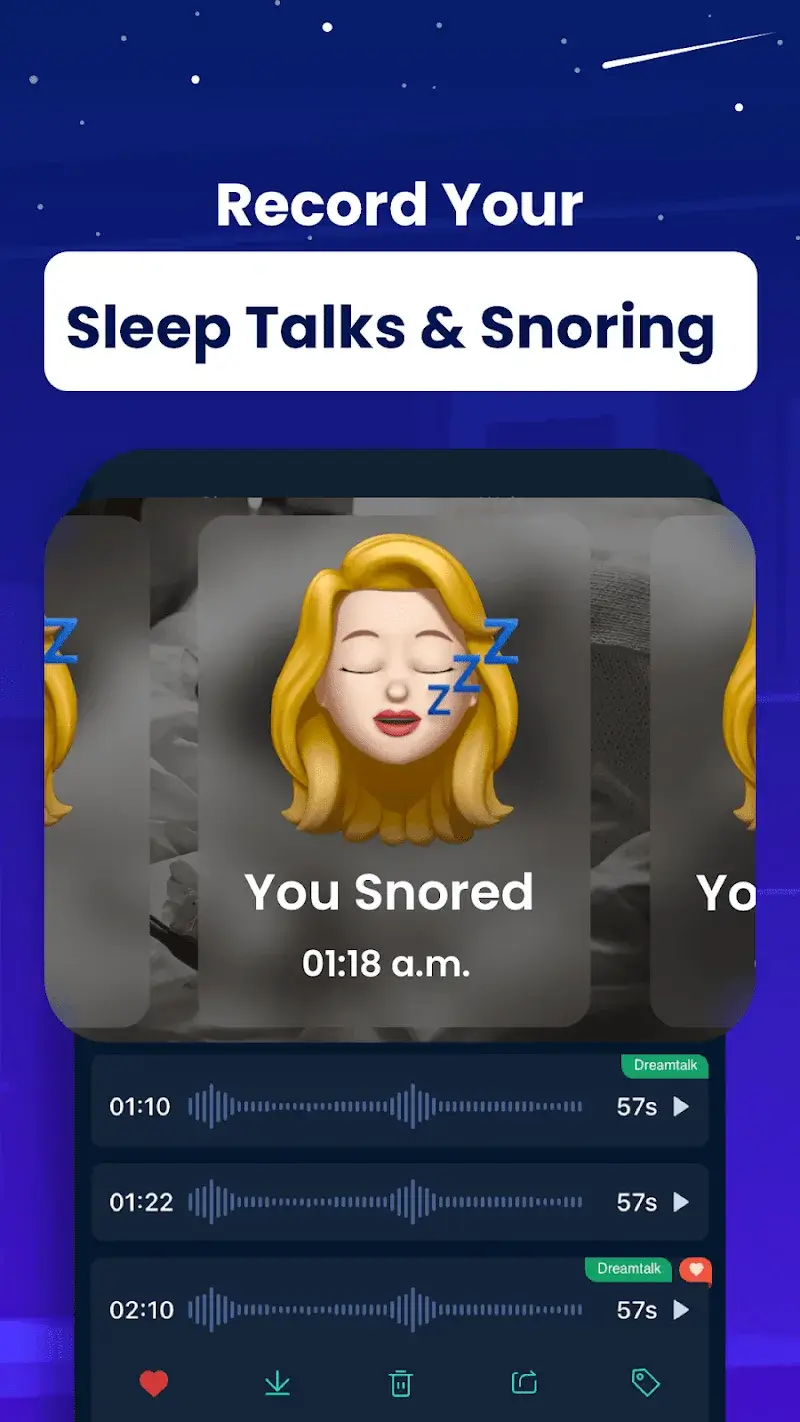Tap the 02:10 timestamp label

(140, 1309)
